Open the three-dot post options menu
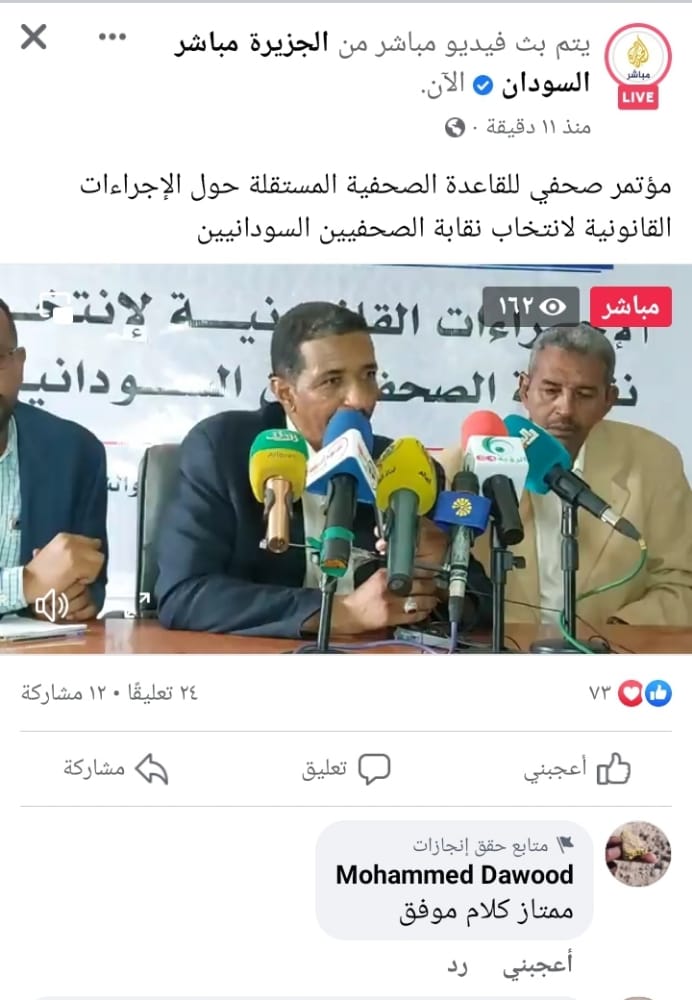This screenshot has height=1000, width=692. (x=113, y=38)
